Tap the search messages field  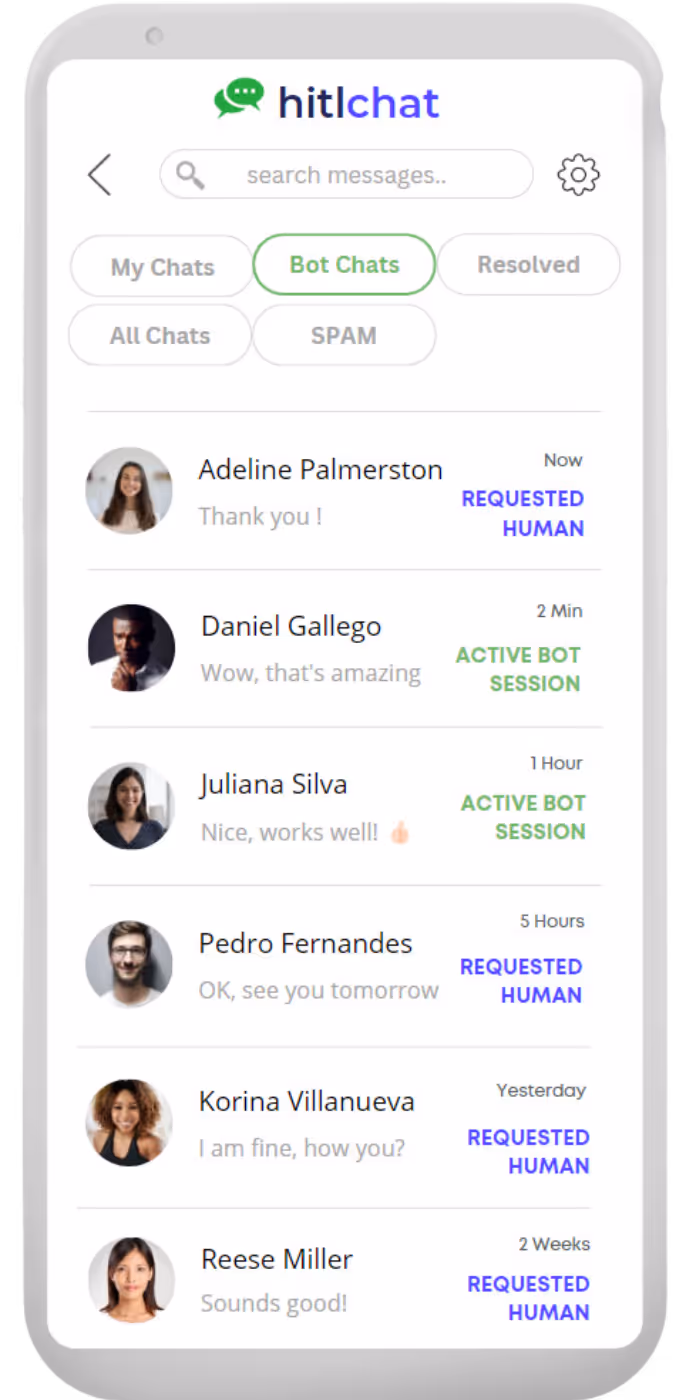(x=346, y=175)
